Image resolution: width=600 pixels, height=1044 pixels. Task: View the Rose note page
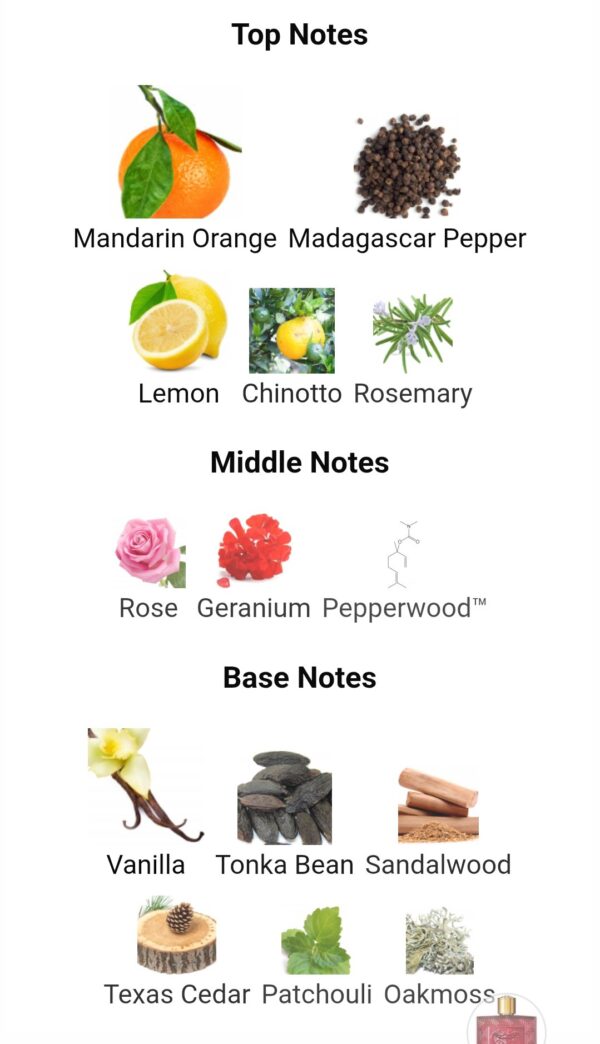pyautogui.click(x=149, y=552)
